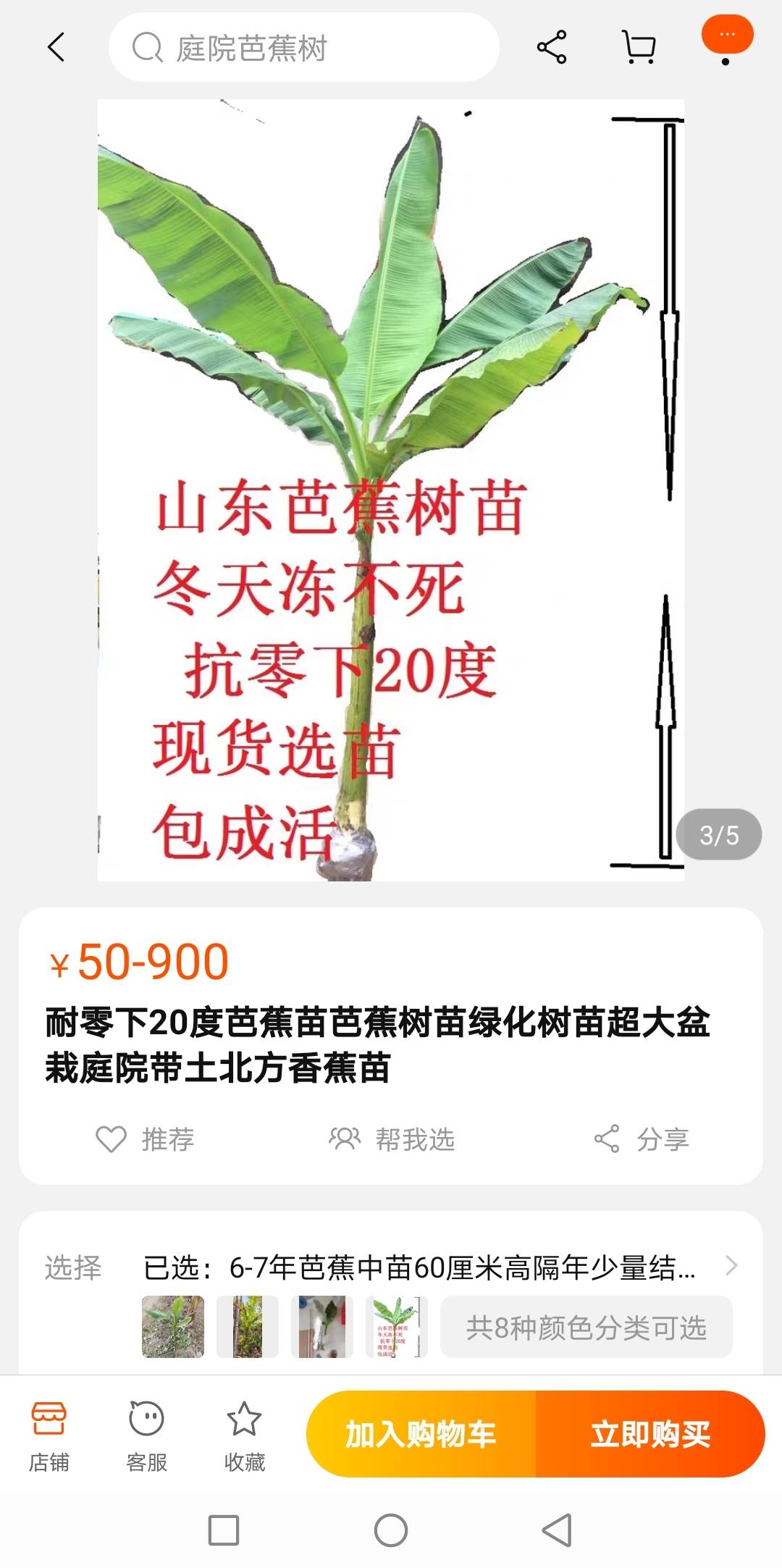This screenshot has height=1568, width=782.
Task: Go back using the top-left arrow
Action: click(x=56, y=48)
